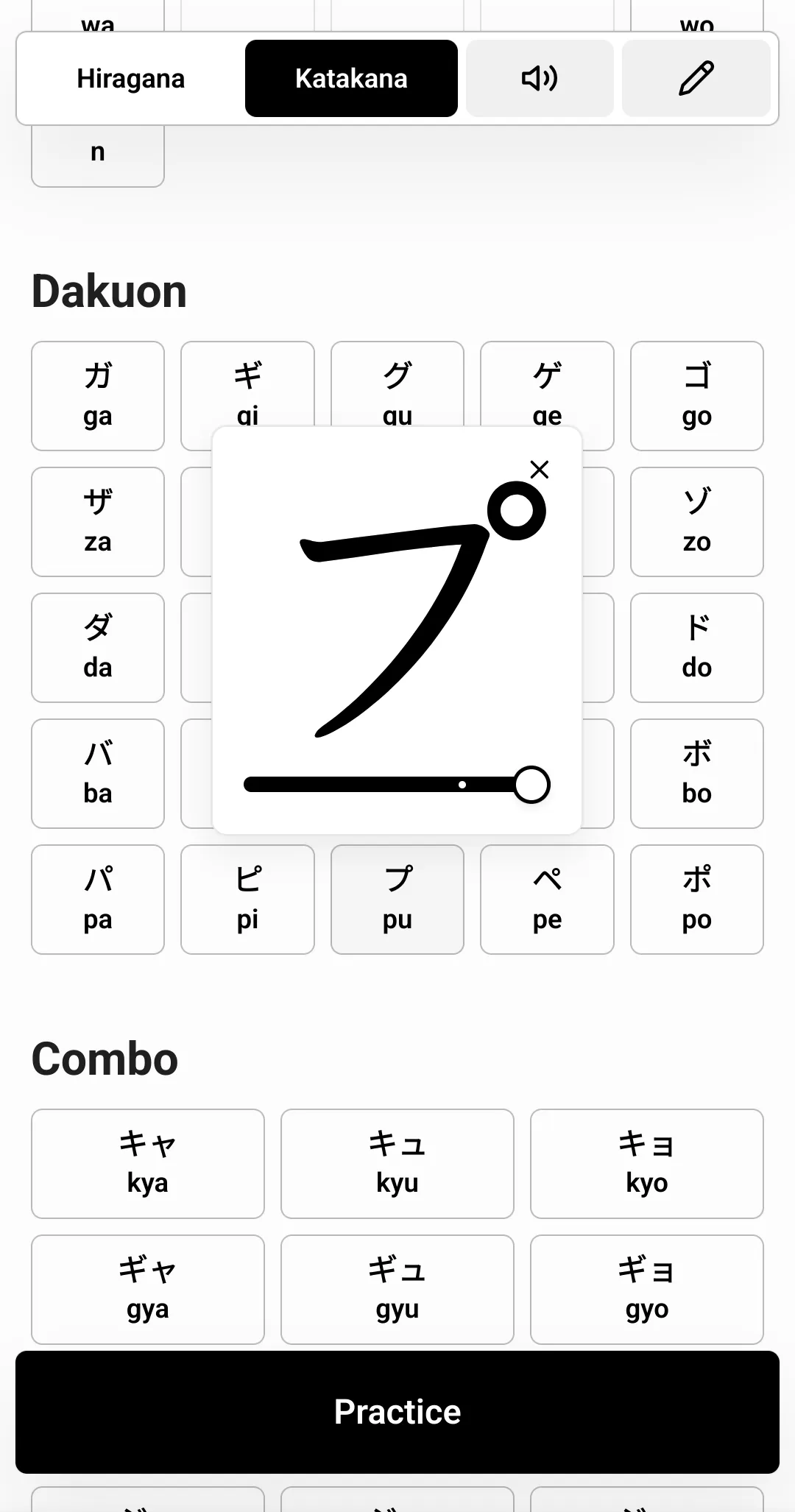This screenshot has width=795, height=1512.
Task: Select the ga katakana card
Action: (x=97, y=396)
